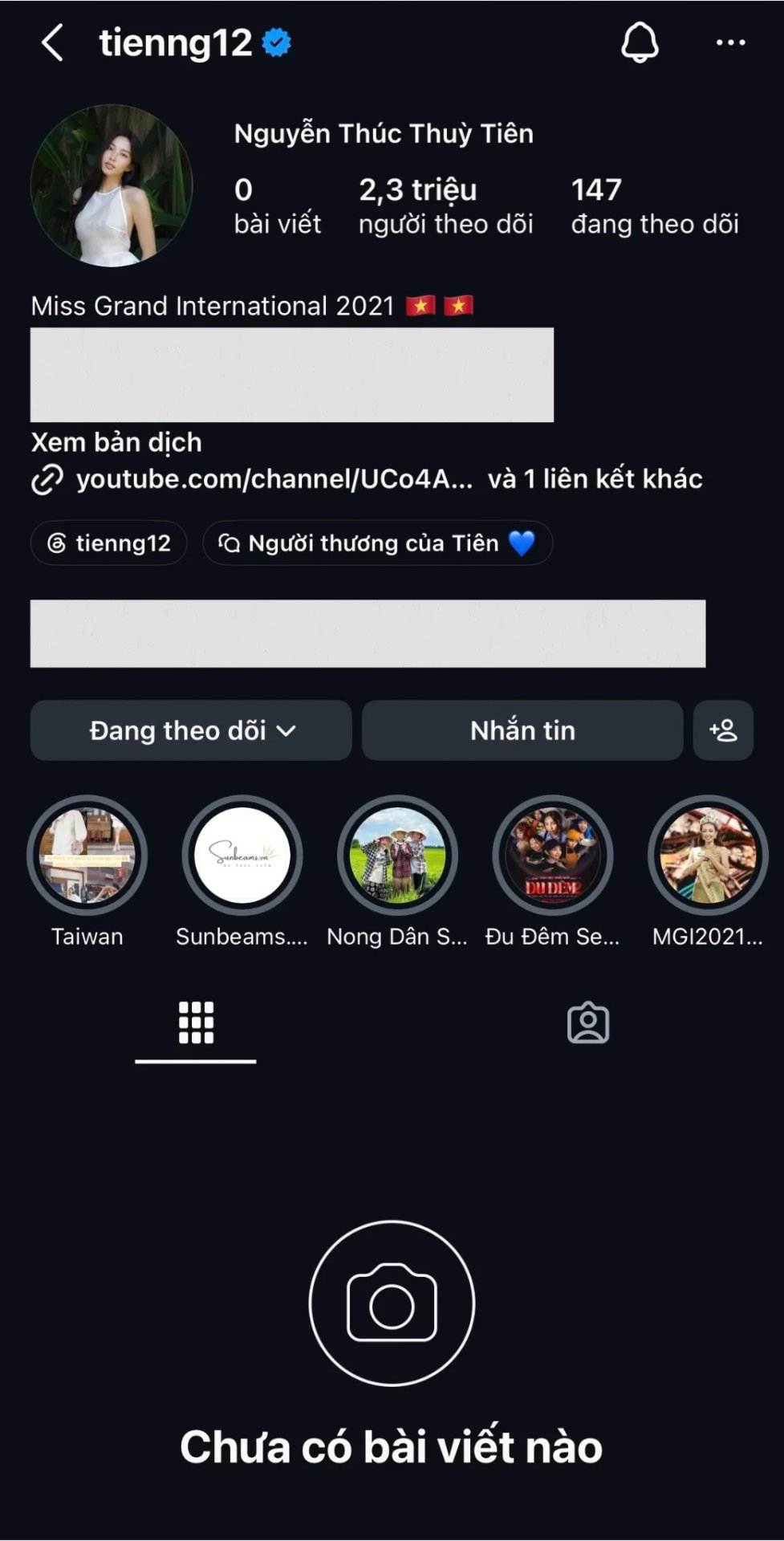
Task: Open the 2,3 triệu người theo dõi list
Action: [445, 206]
